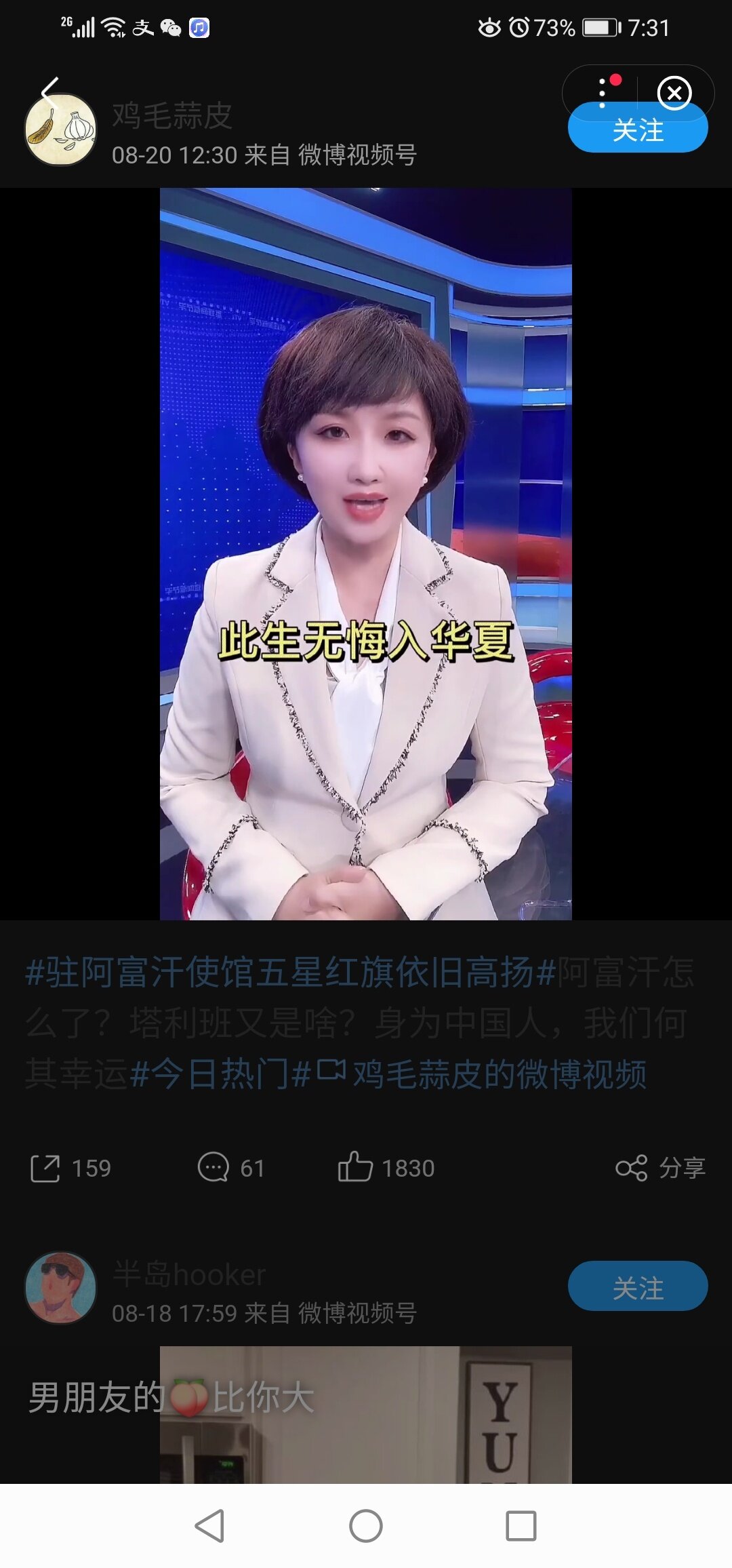The height and width of the screenshot is (1568, 732).
Task: Follow 半岛hooker with the 关注 button
Action: (x=637, y=1286)
